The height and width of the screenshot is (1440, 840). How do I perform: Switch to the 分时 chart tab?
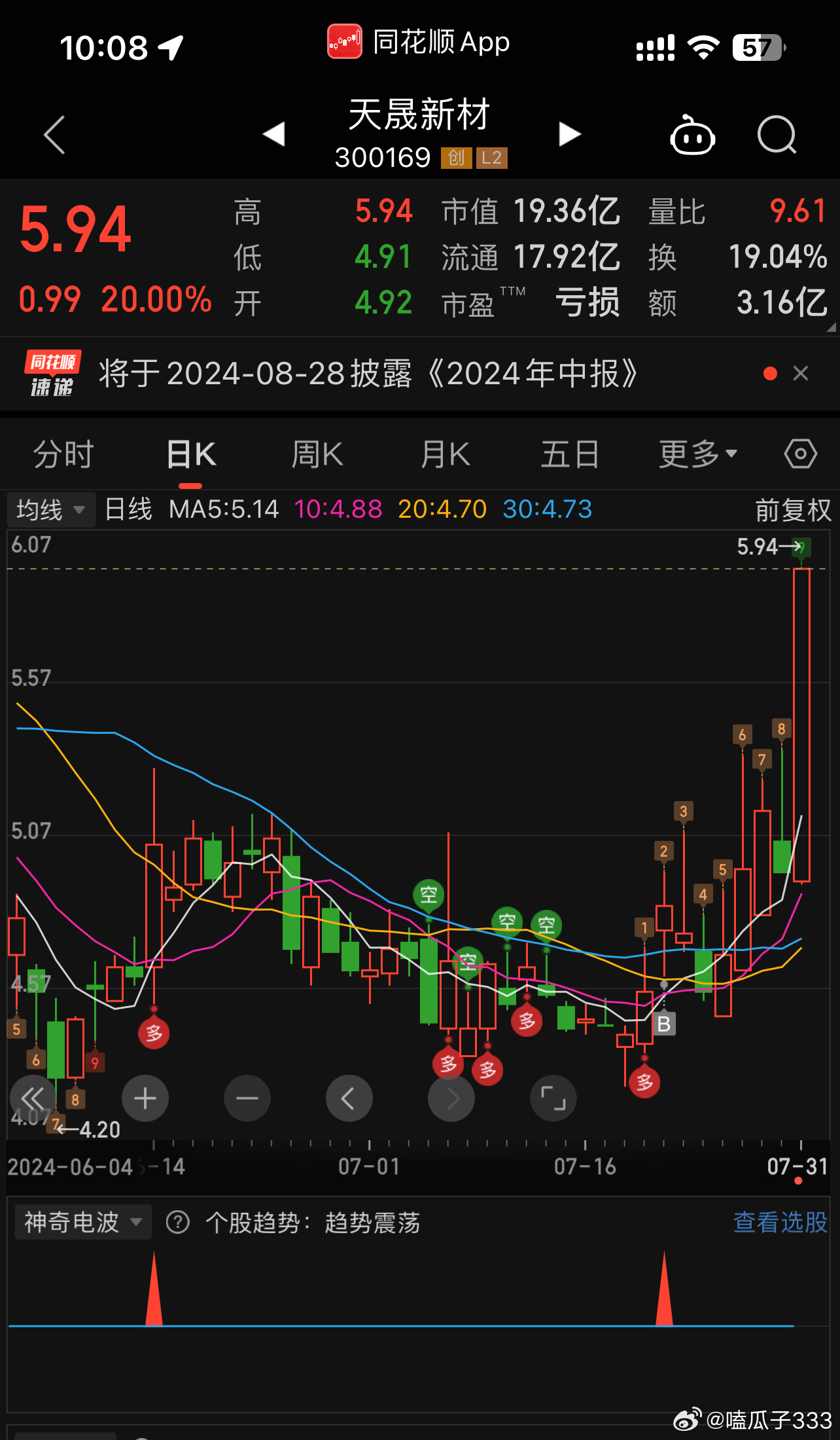point(63,454)
